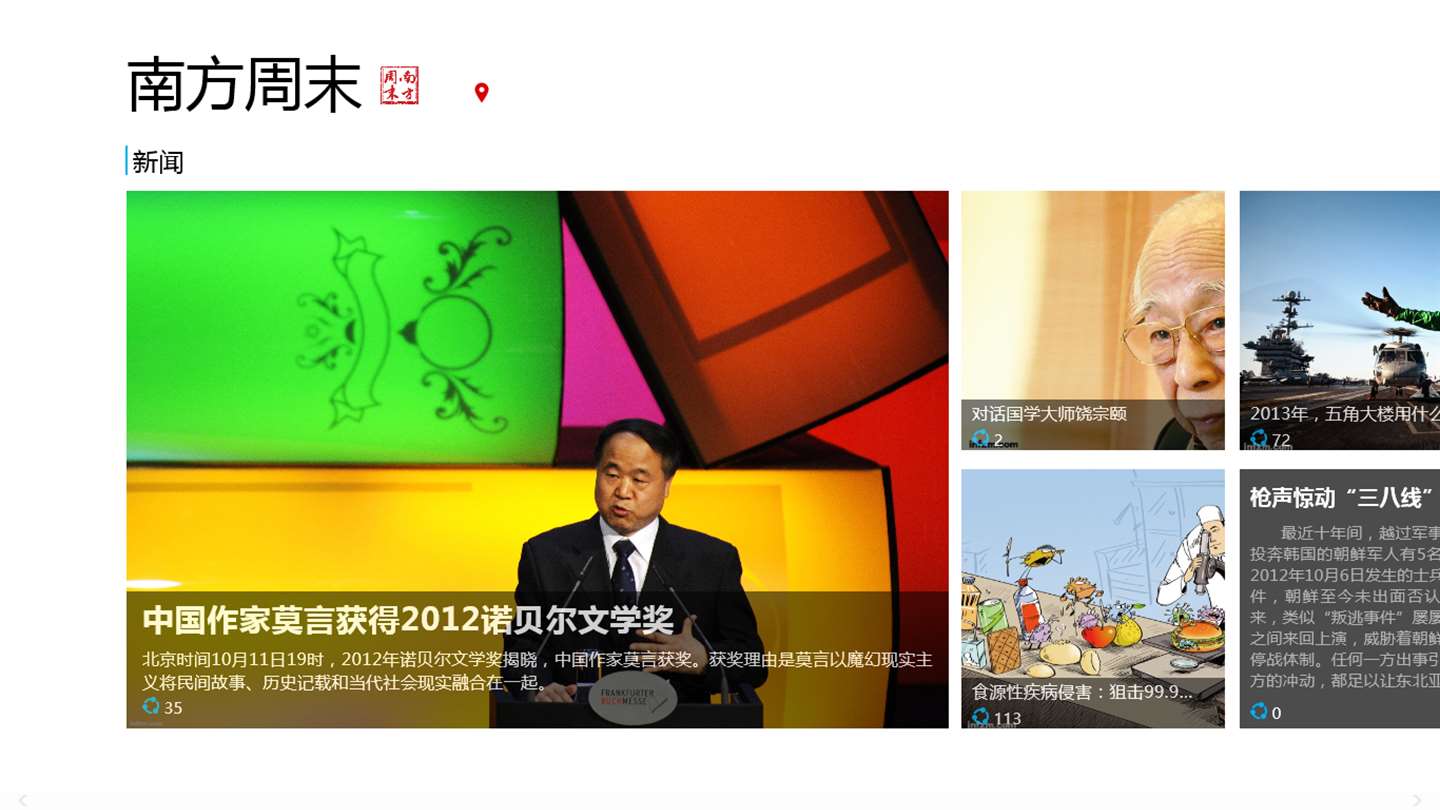Tap the left scrollbar arrow
This screenshot has width=1440, height=810.
(x=23, y=800)
